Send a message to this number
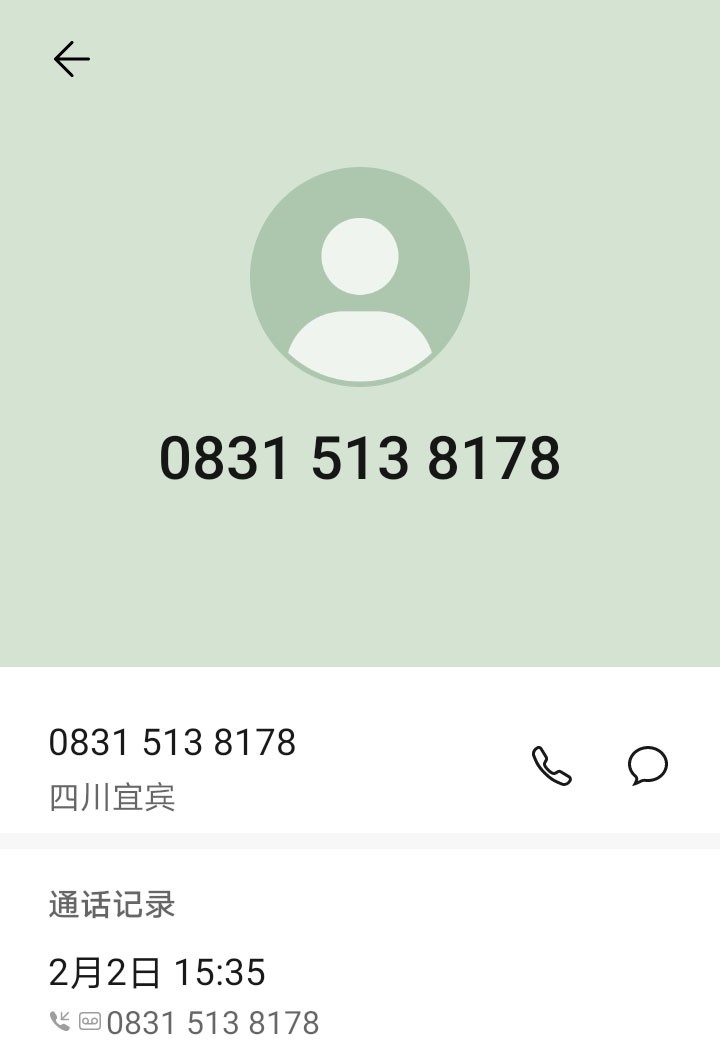The image size is (720, 1059). pos(648,766)
